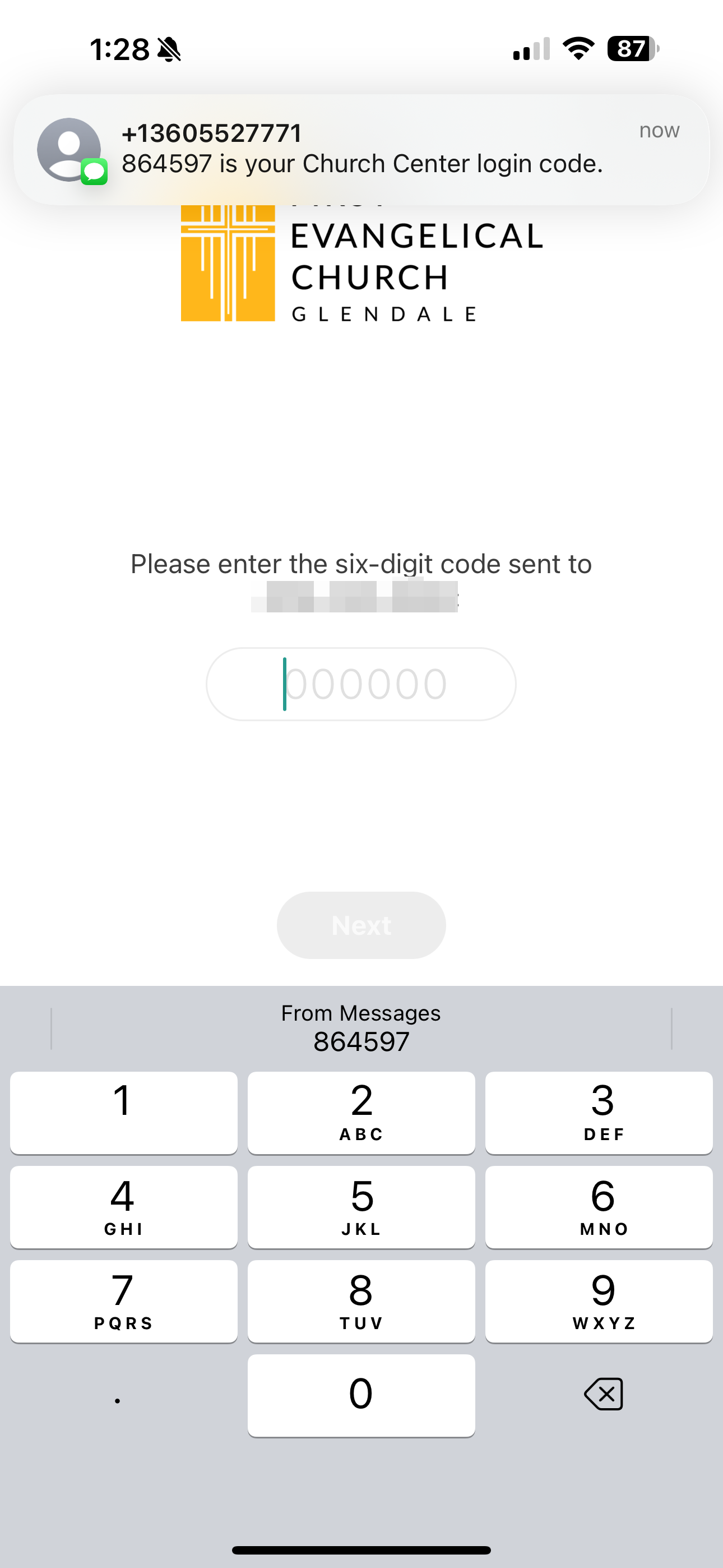Enter digit 5 on the keypad
723x1568 pixels.
coord(361,1206)
